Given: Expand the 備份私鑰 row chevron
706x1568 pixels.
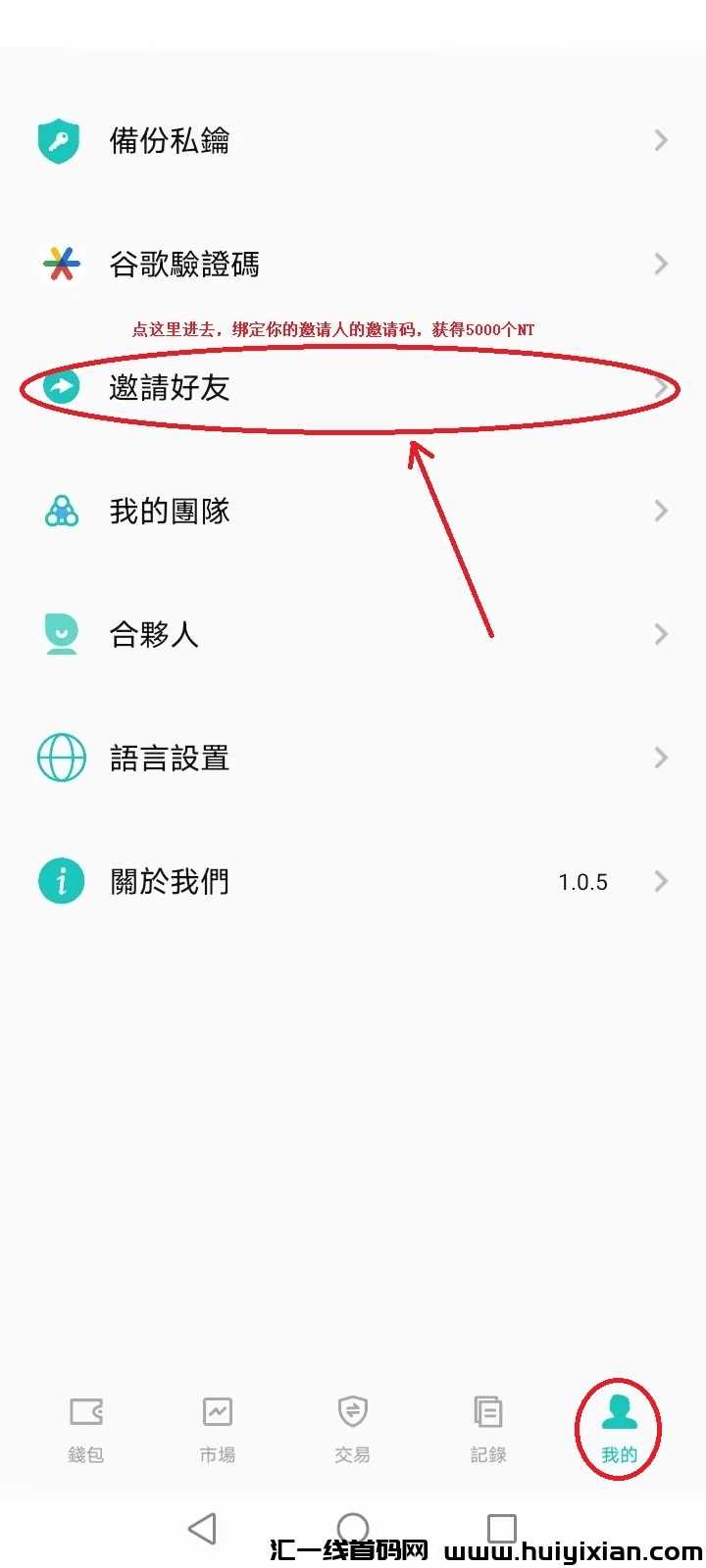Looking at the screenshot, I should click(660, 140).
